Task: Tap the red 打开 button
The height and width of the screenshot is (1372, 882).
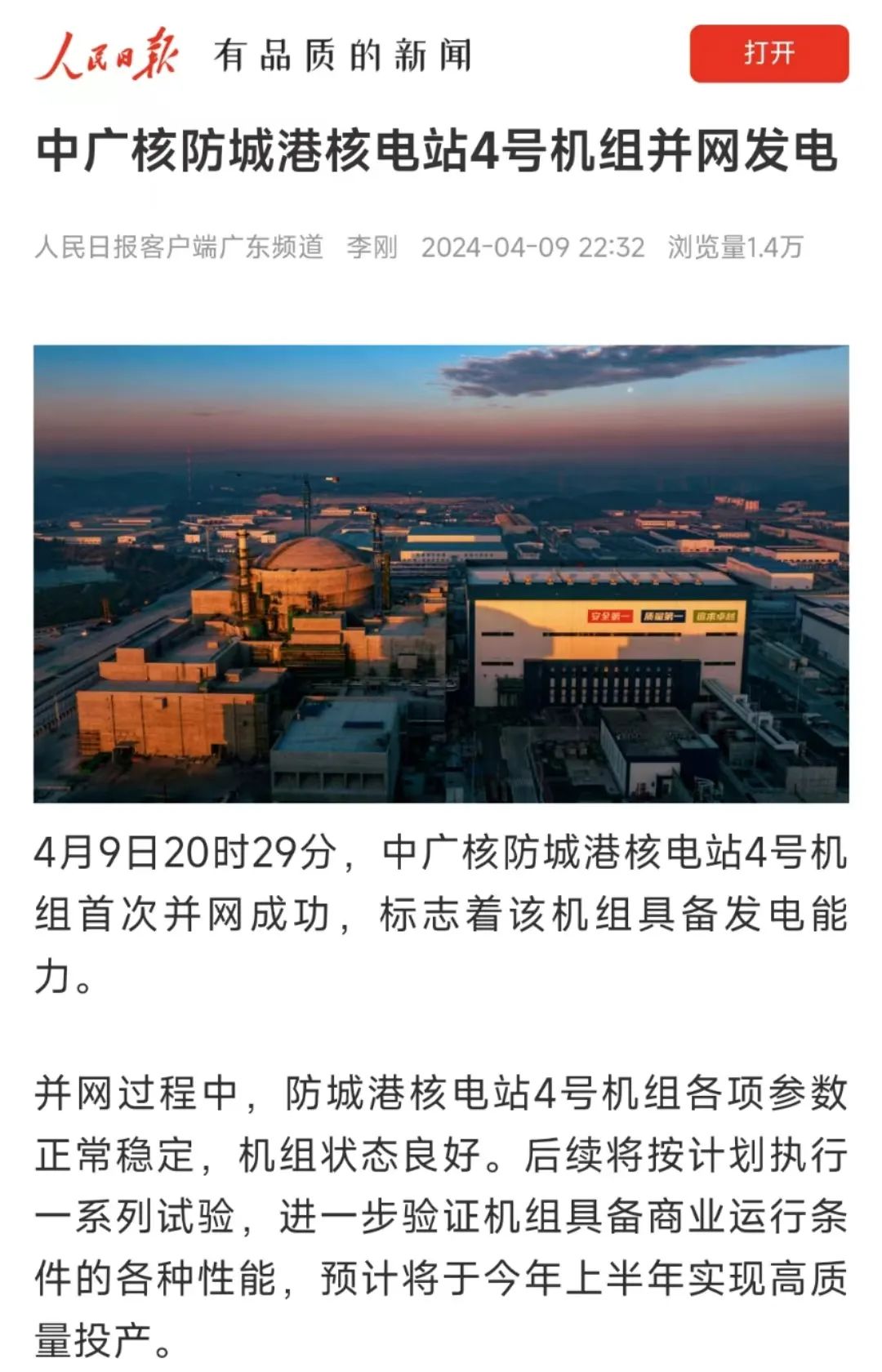Action: coord(768,54)
